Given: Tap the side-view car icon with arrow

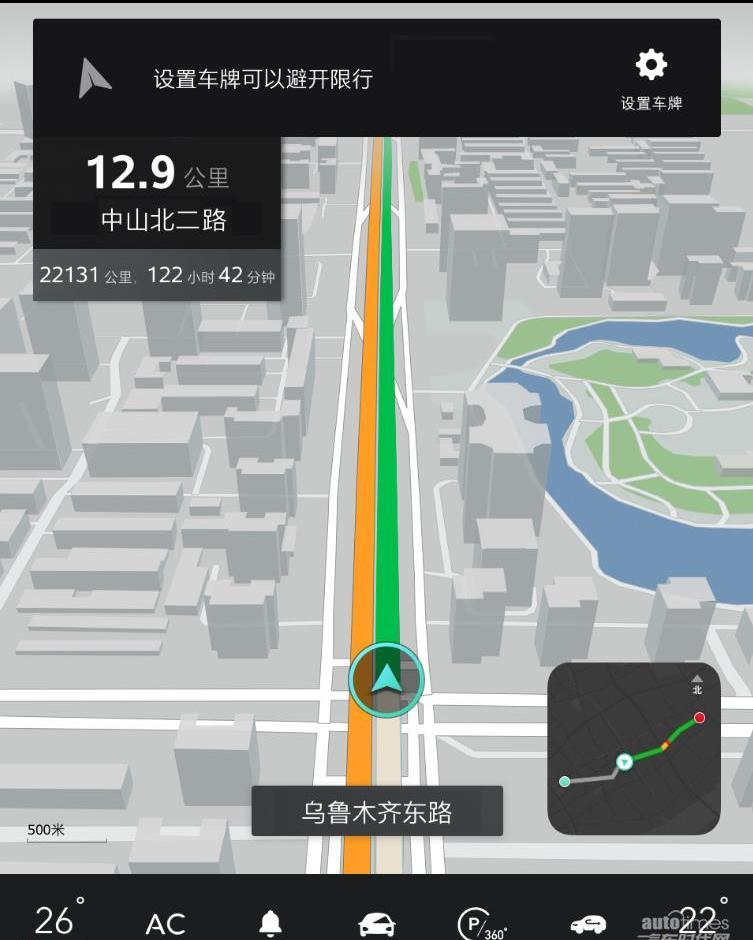Looking at the screenshot, I should point(588,923).
